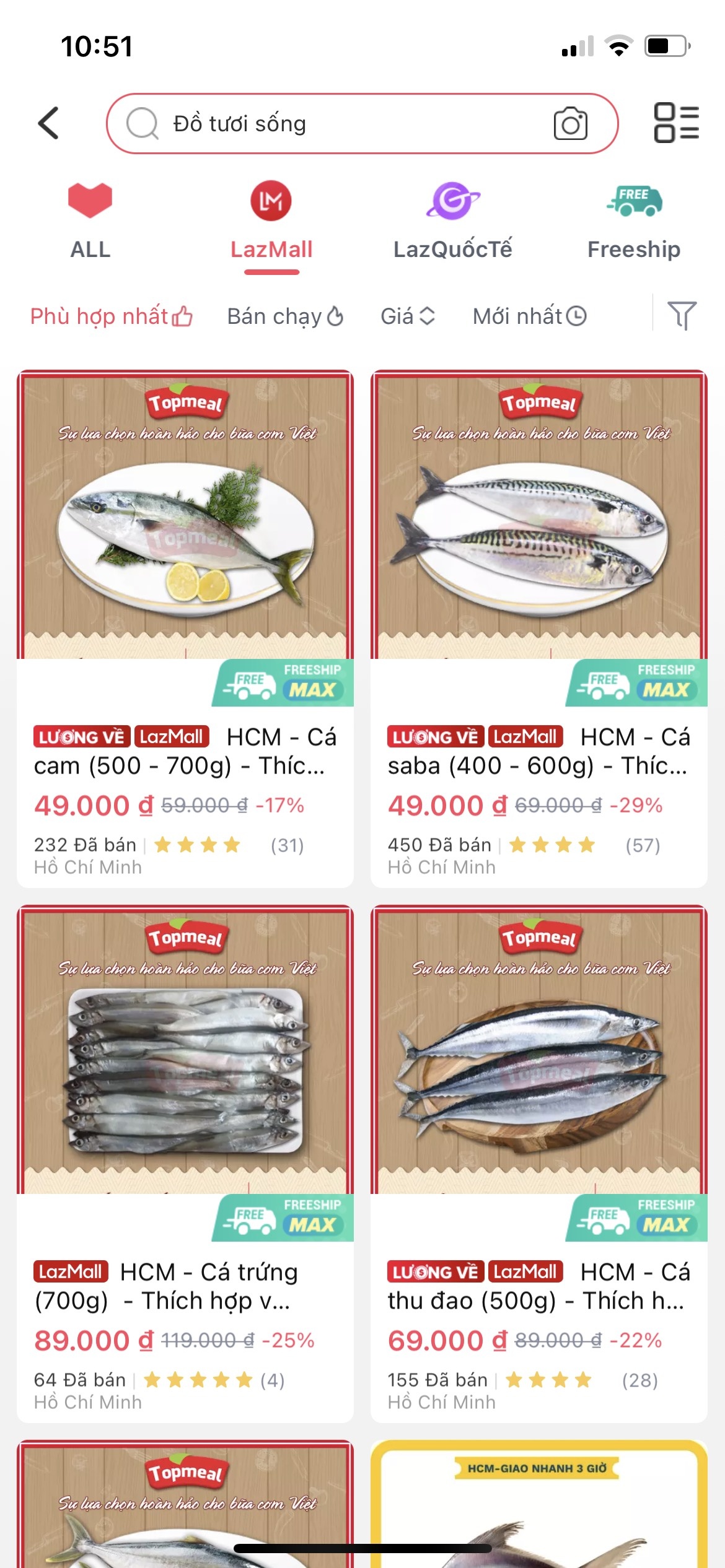This screenshot has height=1568, width=725.
Task: Go back using the back arrow
Action: 50,123
